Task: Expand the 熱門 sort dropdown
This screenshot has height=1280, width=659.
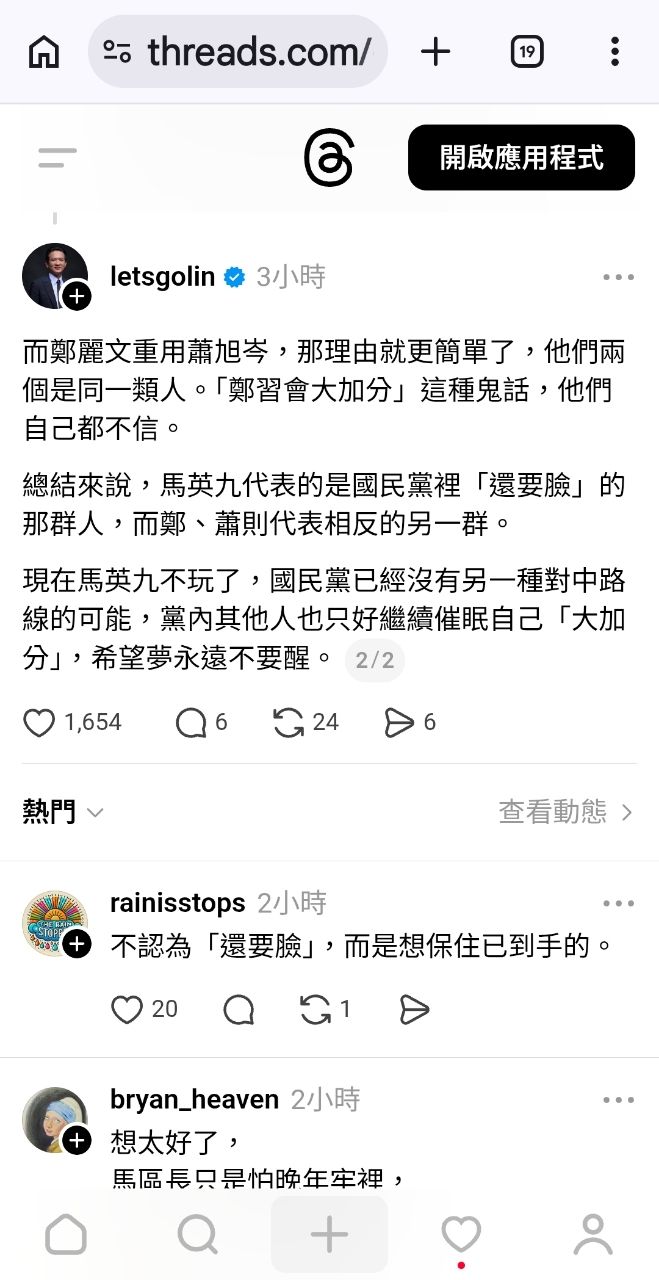Action: [x=63, y=812]
